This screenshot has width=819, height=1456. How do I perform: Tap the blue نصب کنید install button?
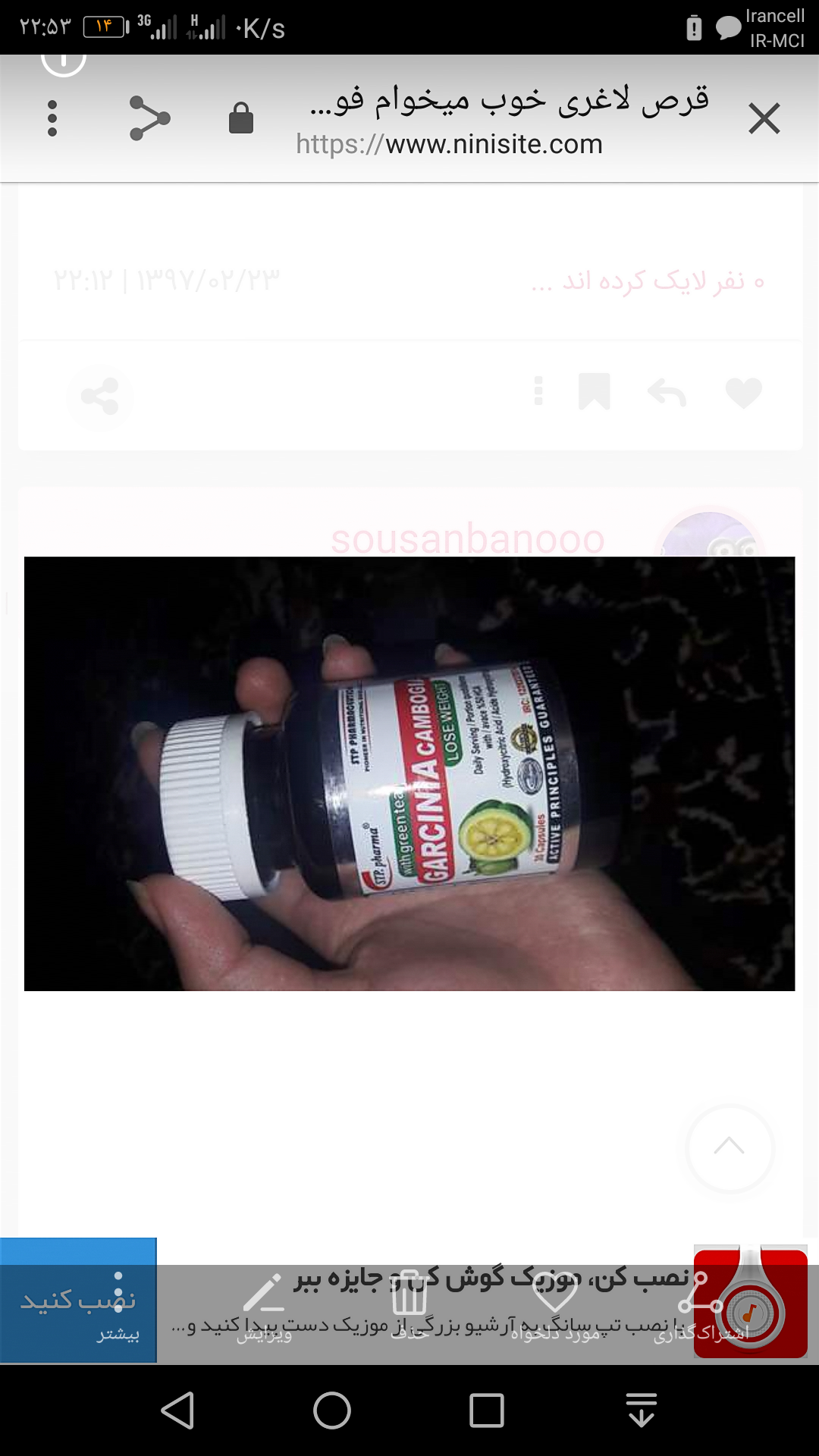tap(79, 1301)
